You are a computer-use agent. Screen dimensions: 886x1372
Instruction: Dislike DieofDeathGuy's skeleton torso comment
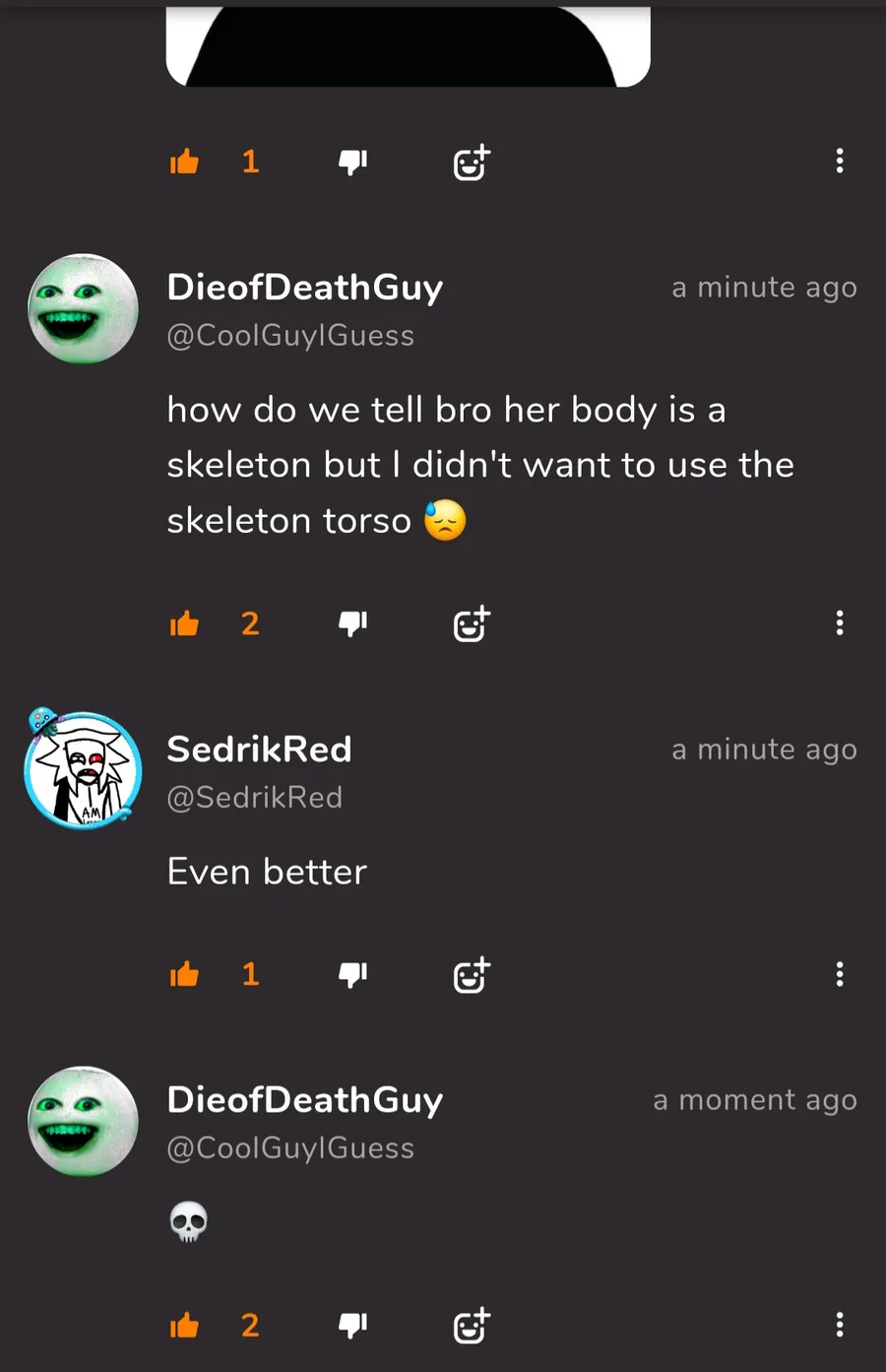point(352,623)
